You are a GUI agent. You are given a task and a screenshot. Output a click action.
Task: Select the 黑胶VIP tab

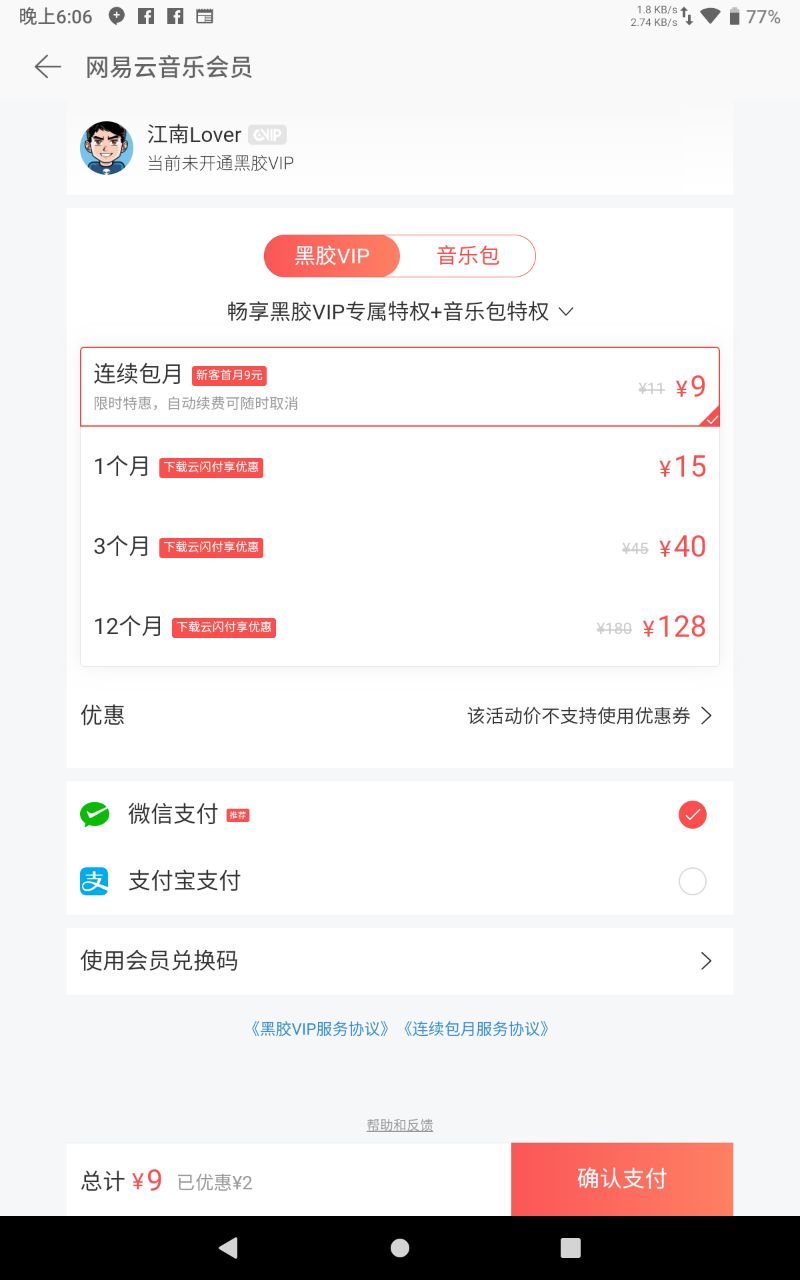coord(332,256)
